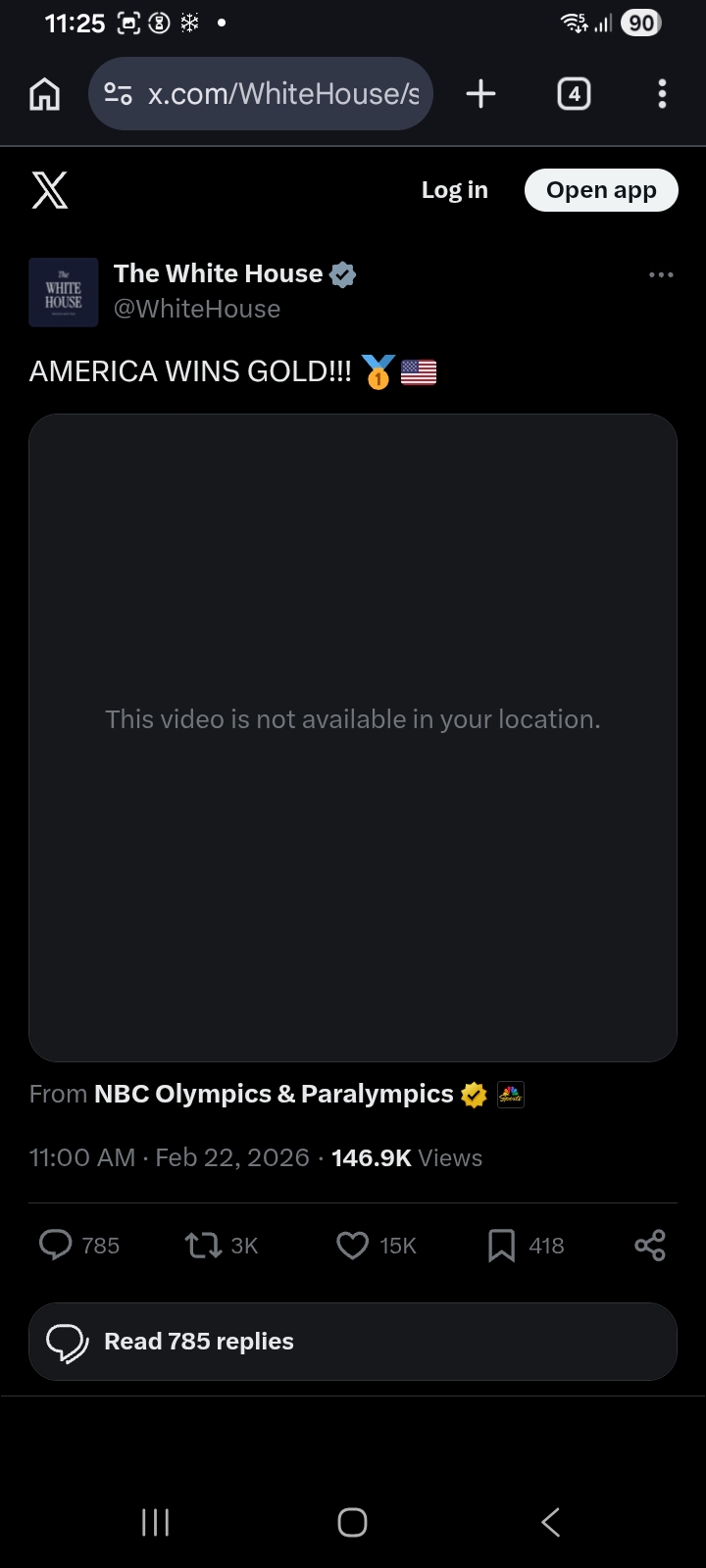Reply to the White House post
Viewport: 706px width, 1568px height.
pos(56,1245)
